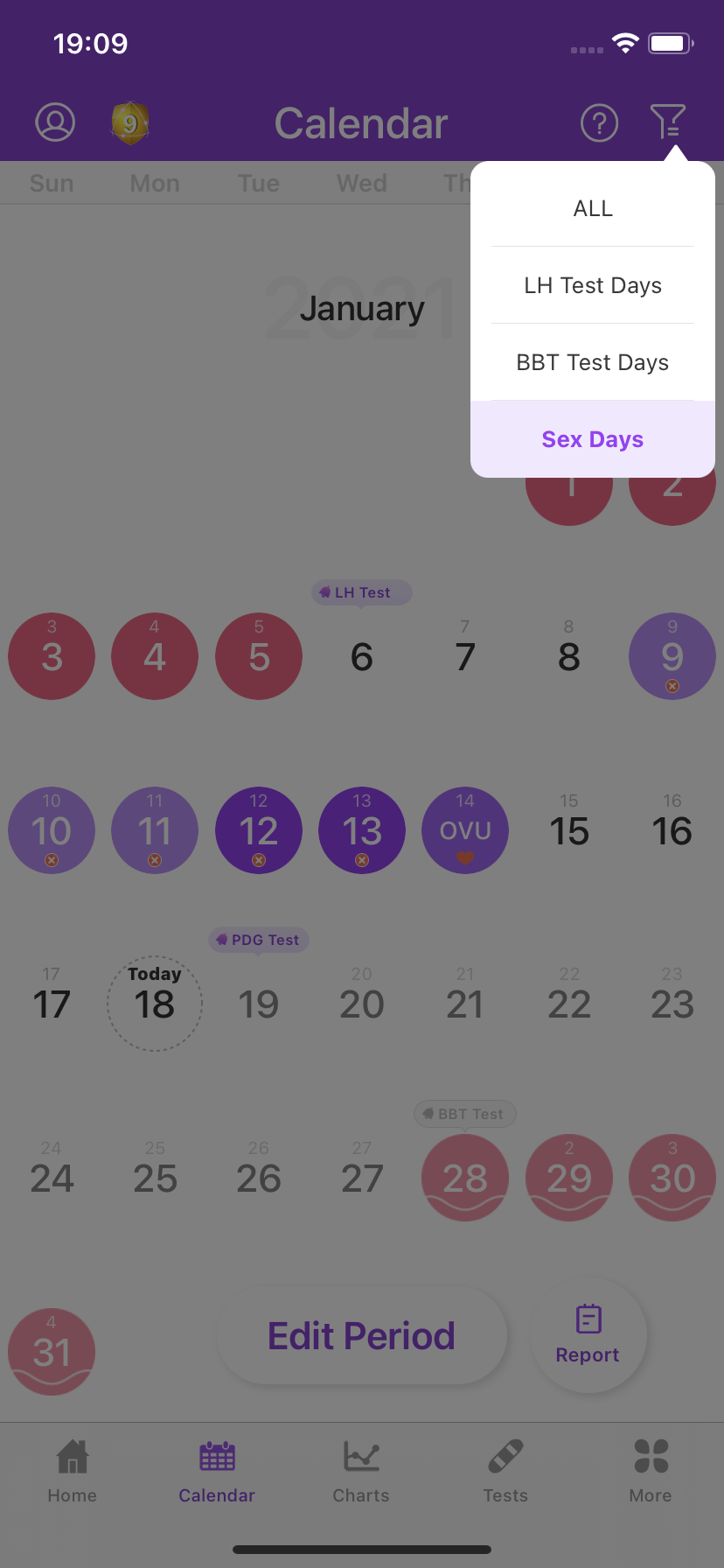Image resolution: width=724 pixels, height=1568 pixels.
Task: Tap the filter funnel icon
Action: coord(668,122)
